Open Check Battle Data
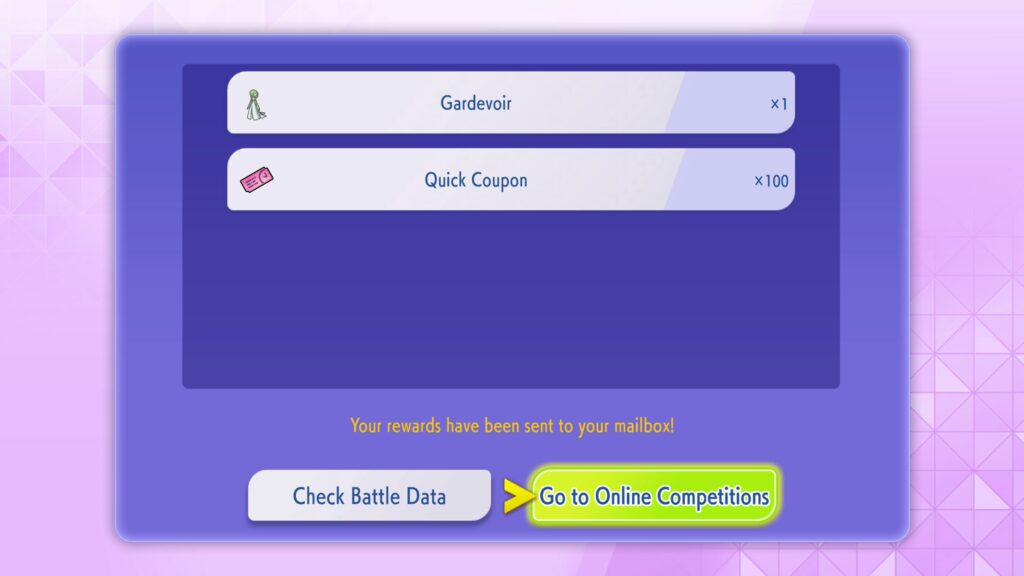 point(369,496)
